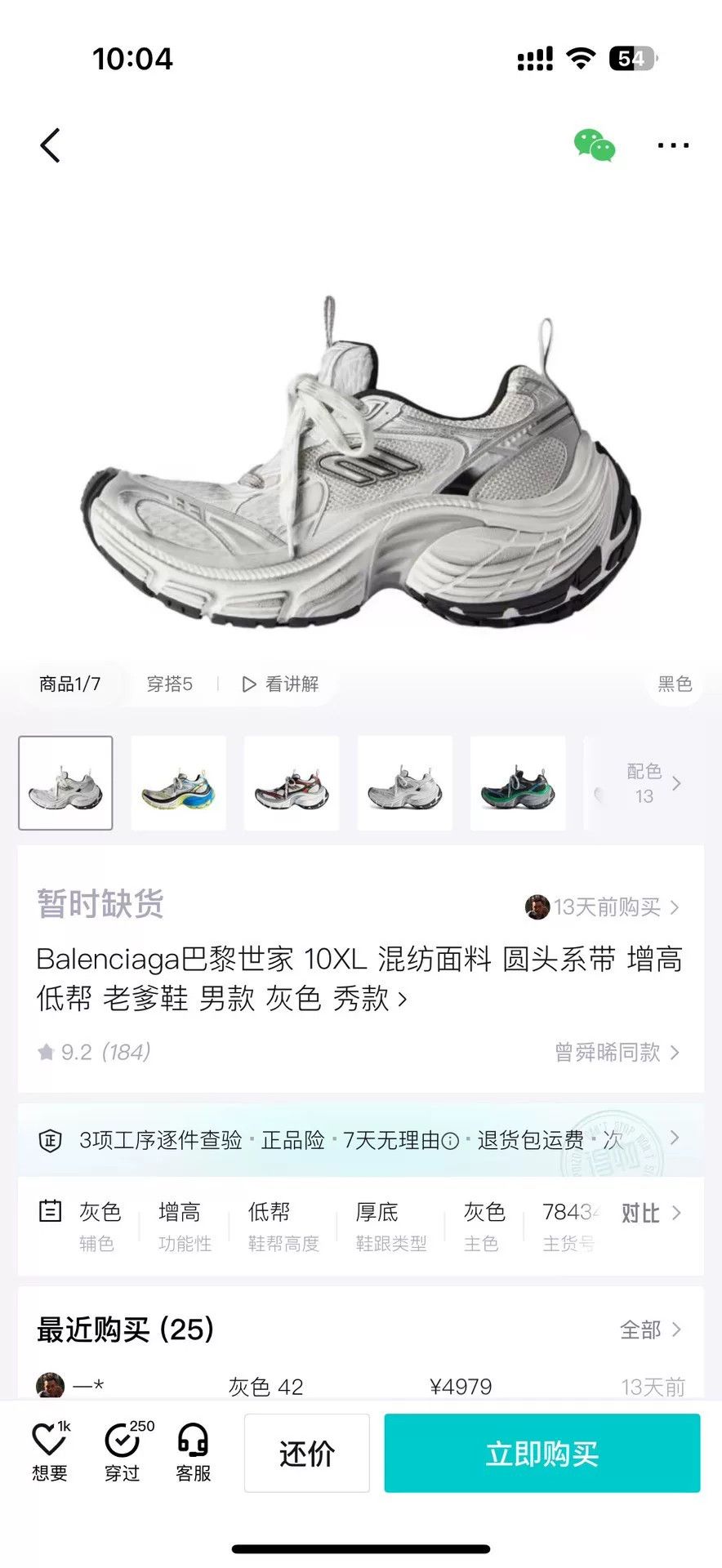Select the red and black colorway thumbnail
722x1568 pixels.
[292, 783]
